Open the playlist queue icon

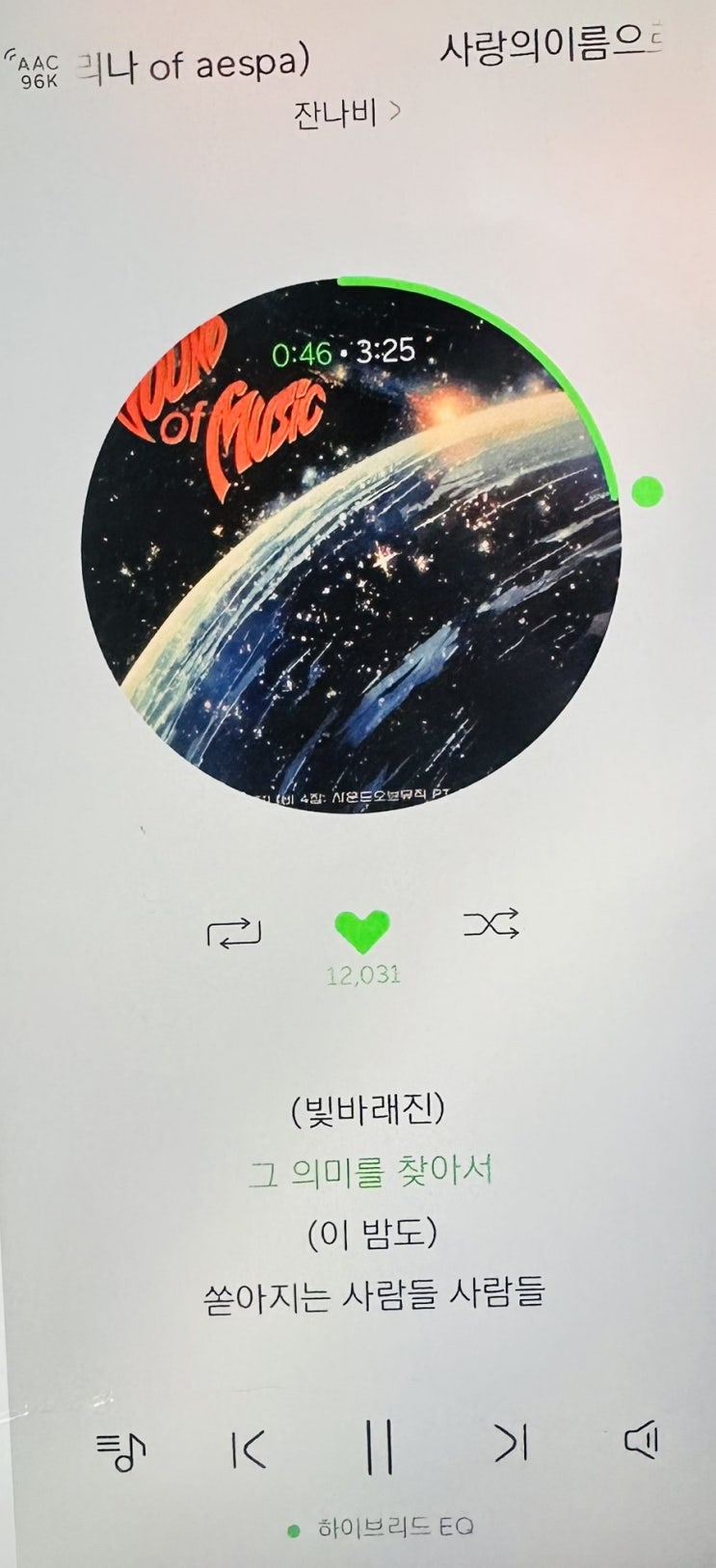click(121, 1450)
